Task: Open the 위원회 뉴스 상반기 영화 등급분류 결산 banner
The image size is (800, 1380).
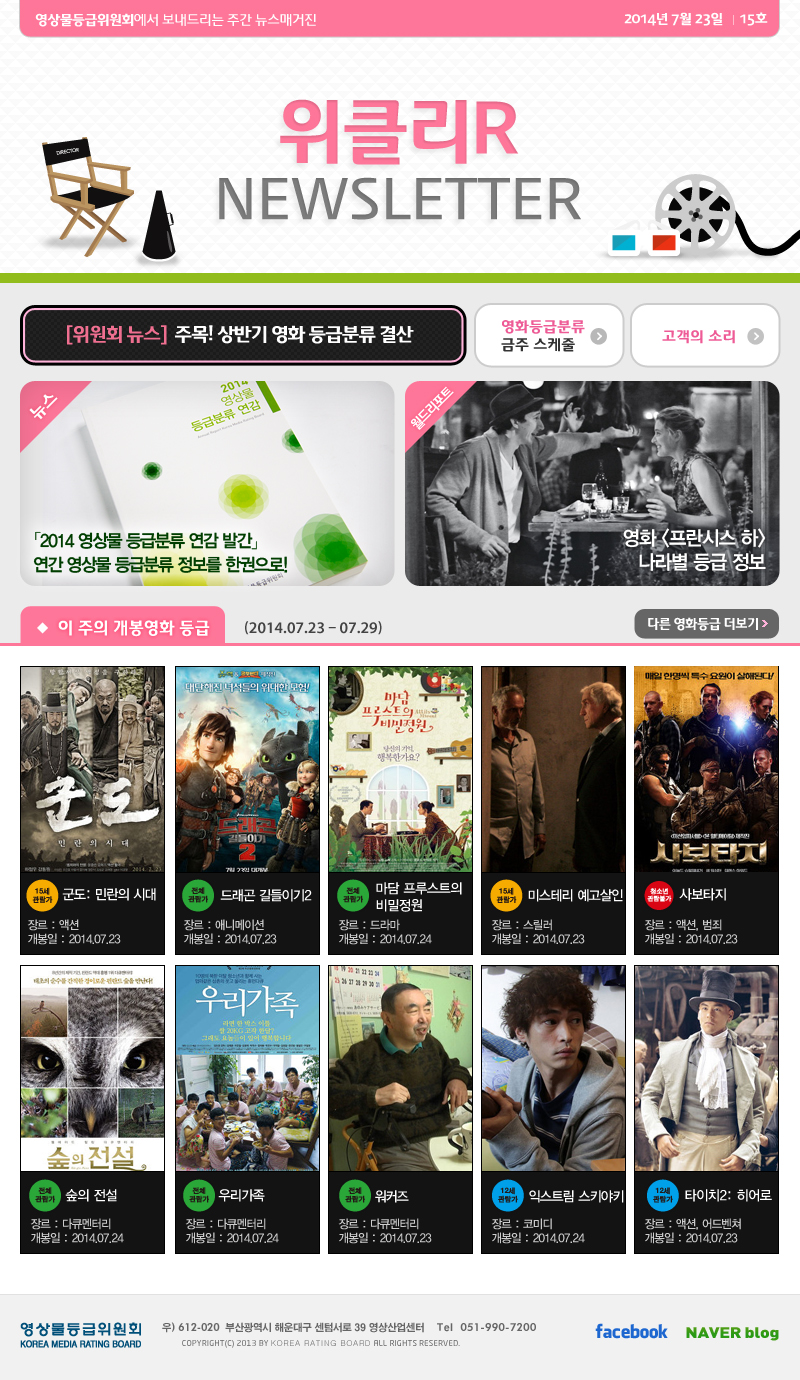Action: (243, 335)
